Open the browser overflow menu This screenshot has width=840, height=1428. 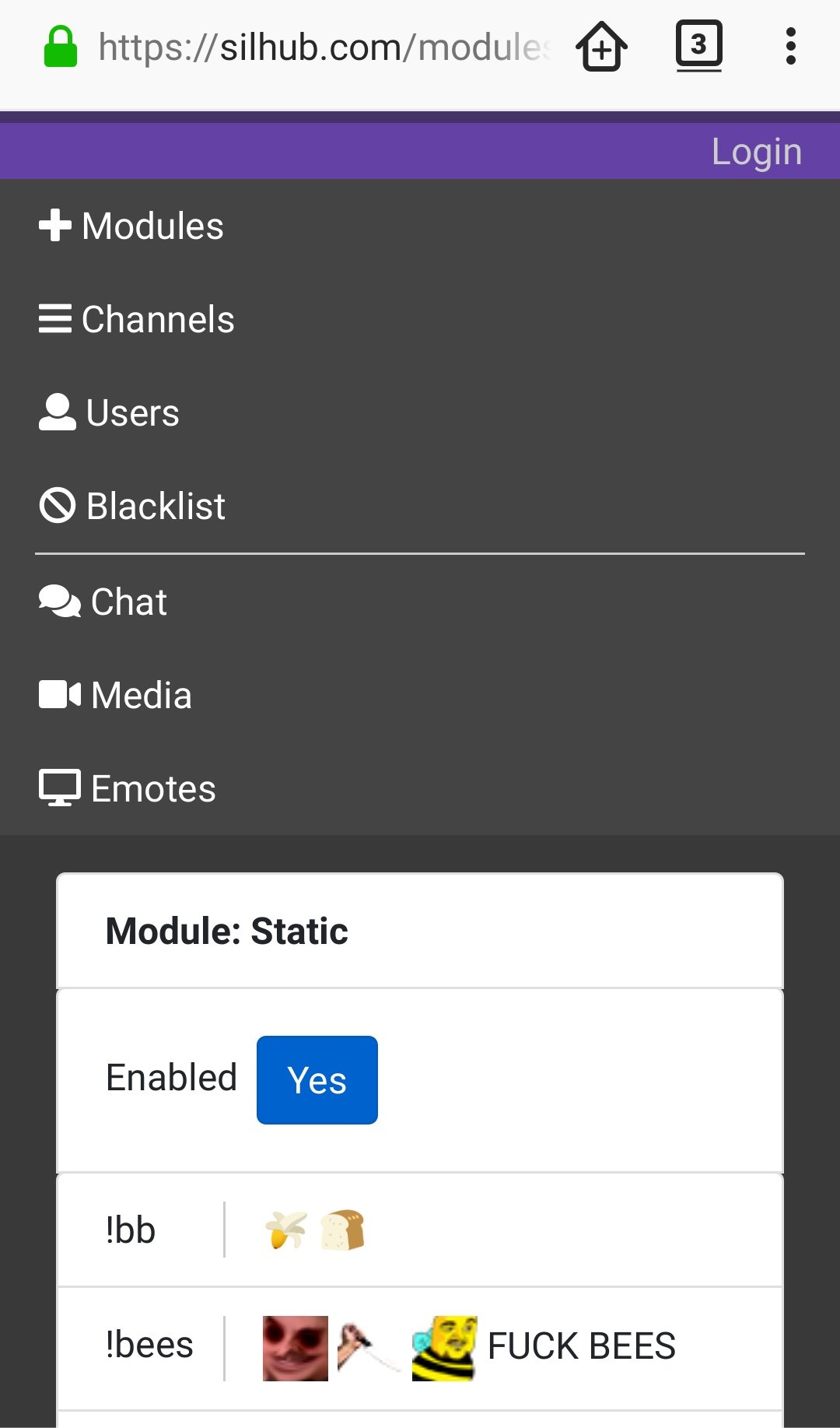click(x=790, y=47)
